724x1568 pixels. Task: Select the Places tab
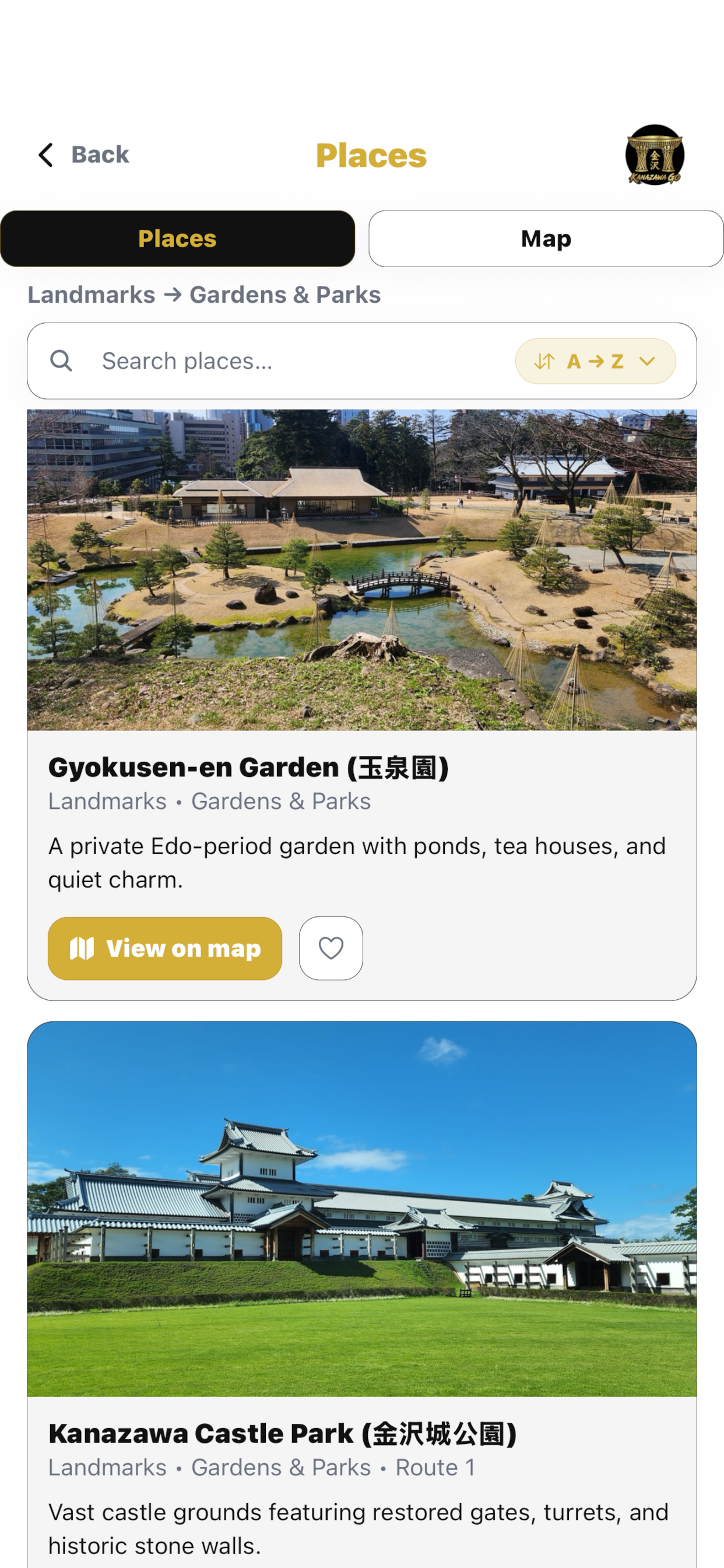[178, 239]
